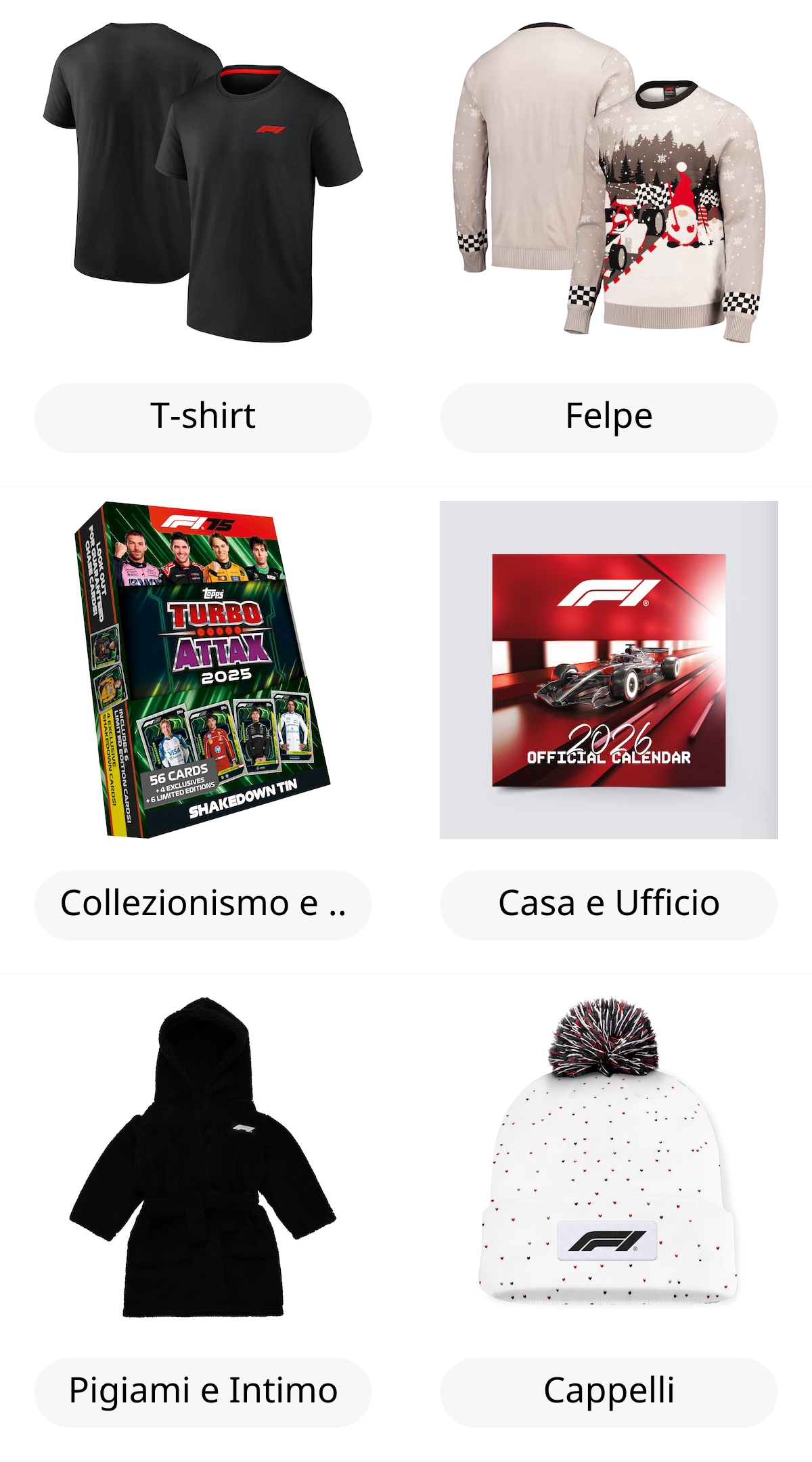Tap the Christmas sweater image
Screen dimensions: 812x1462
[x=609, y=183]
